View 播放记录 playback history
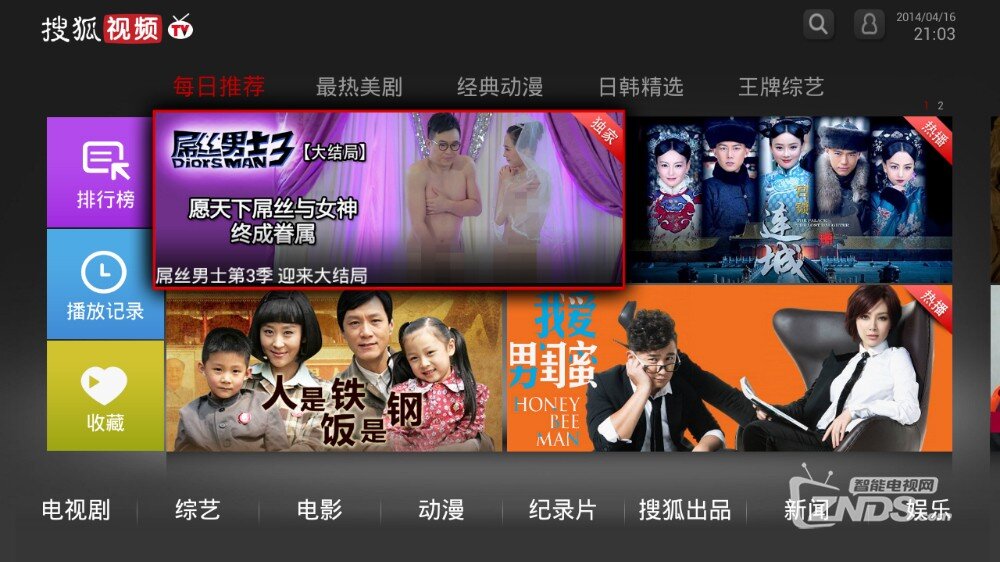1000x562 pixels. (105, 284)
